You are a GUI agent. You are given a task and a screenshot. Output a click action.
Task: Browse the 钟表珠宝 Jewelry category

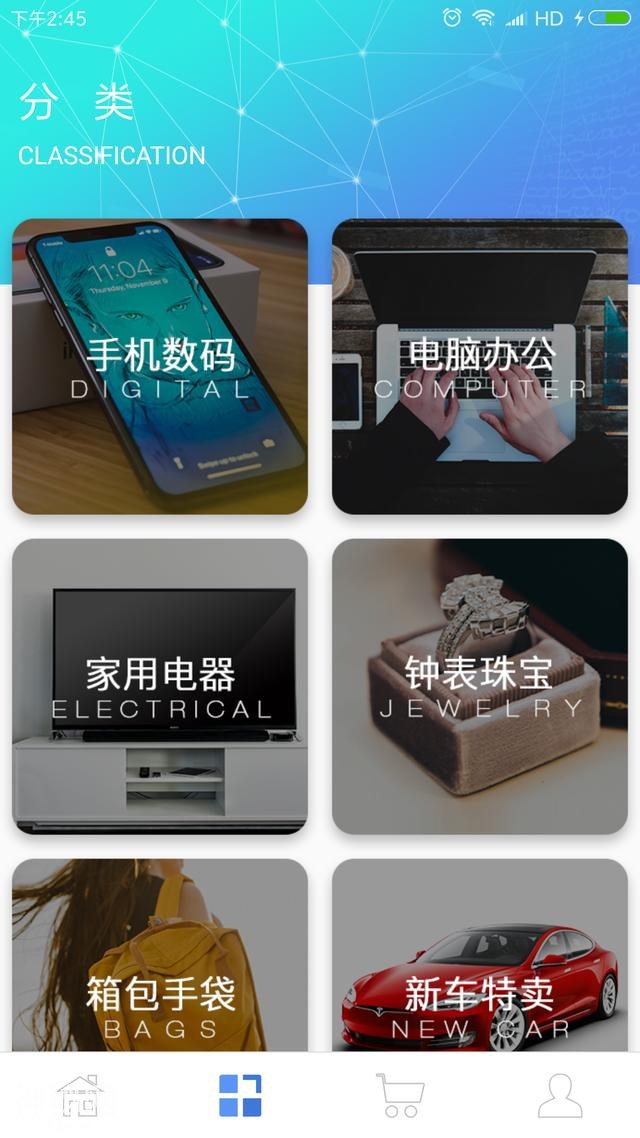click(x=480, y=687)
